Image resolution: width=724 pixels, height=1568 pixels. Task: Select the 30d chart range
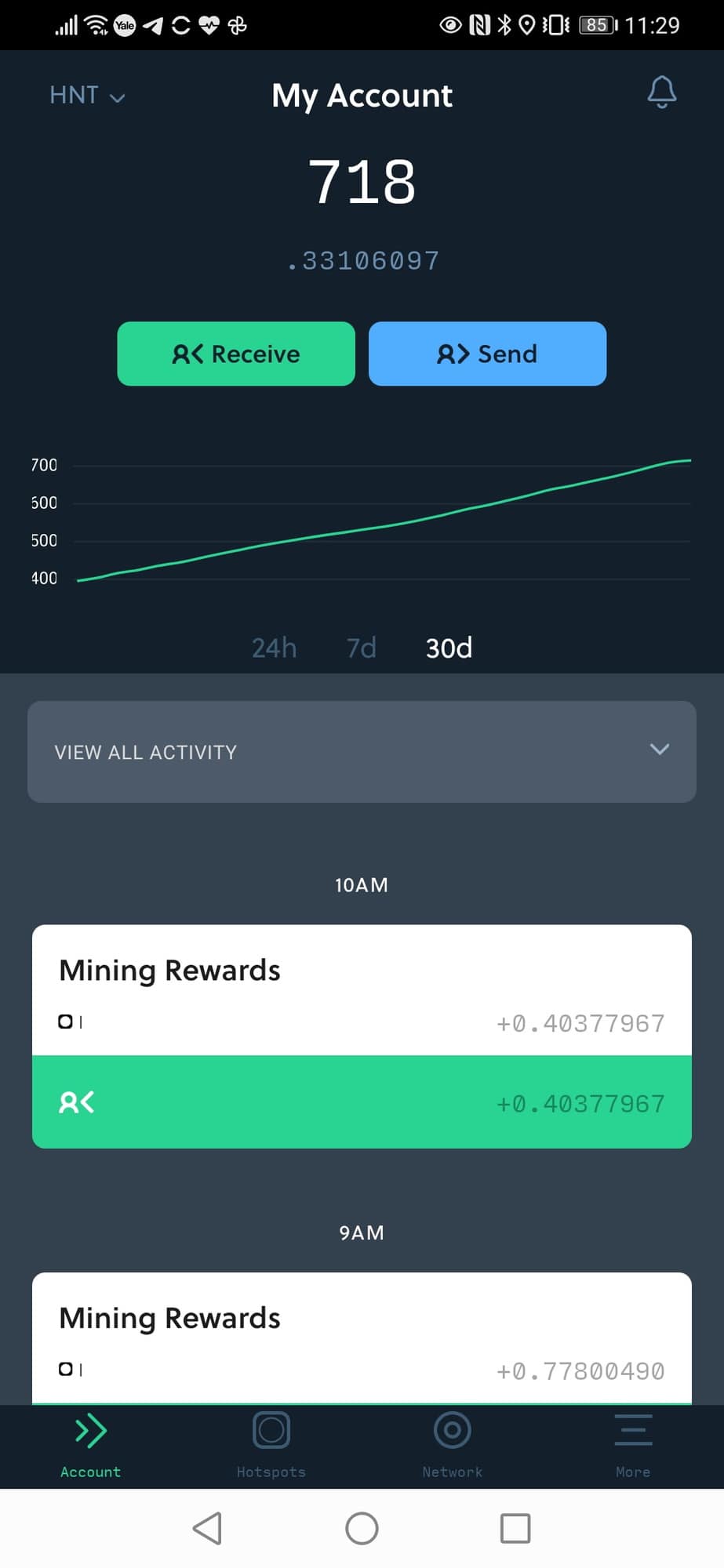449,648
